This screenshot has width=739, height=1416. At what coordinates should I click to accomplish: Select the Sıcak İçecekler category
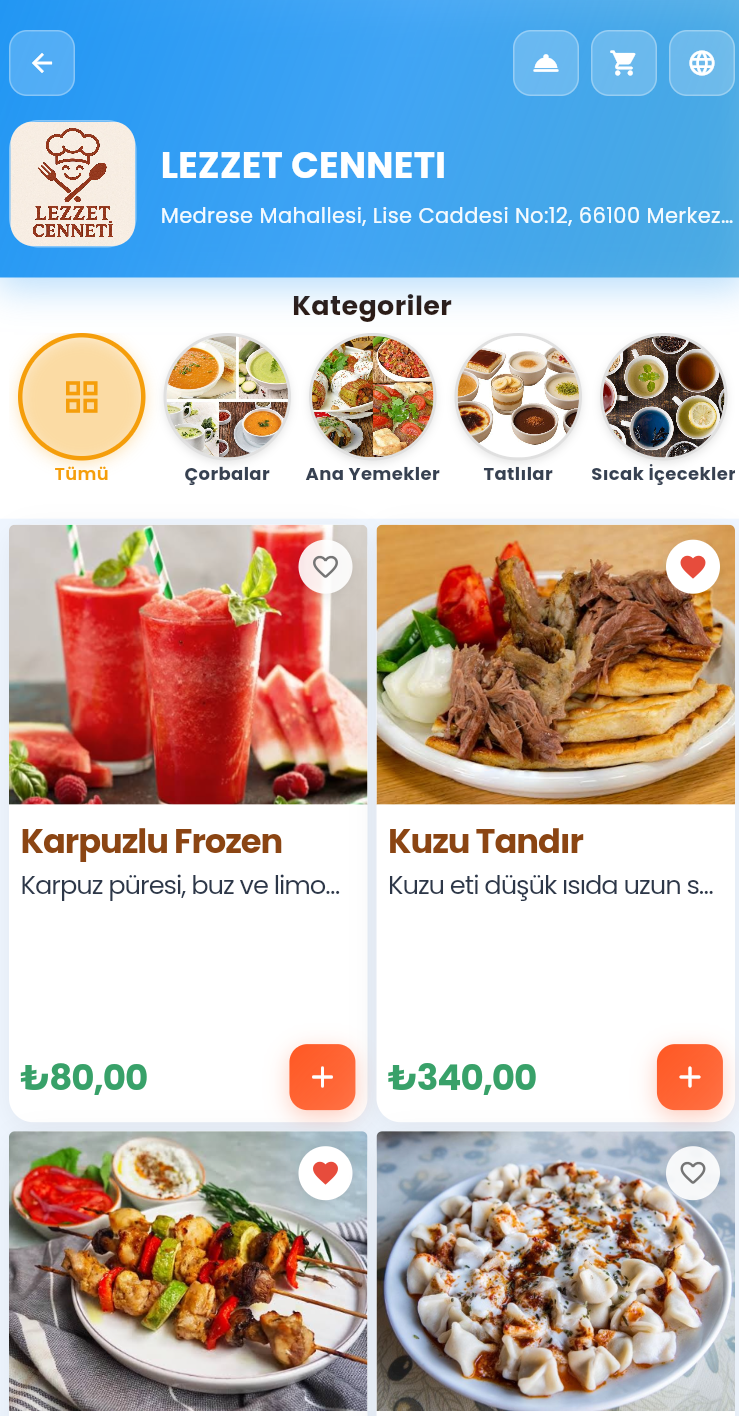663,396
